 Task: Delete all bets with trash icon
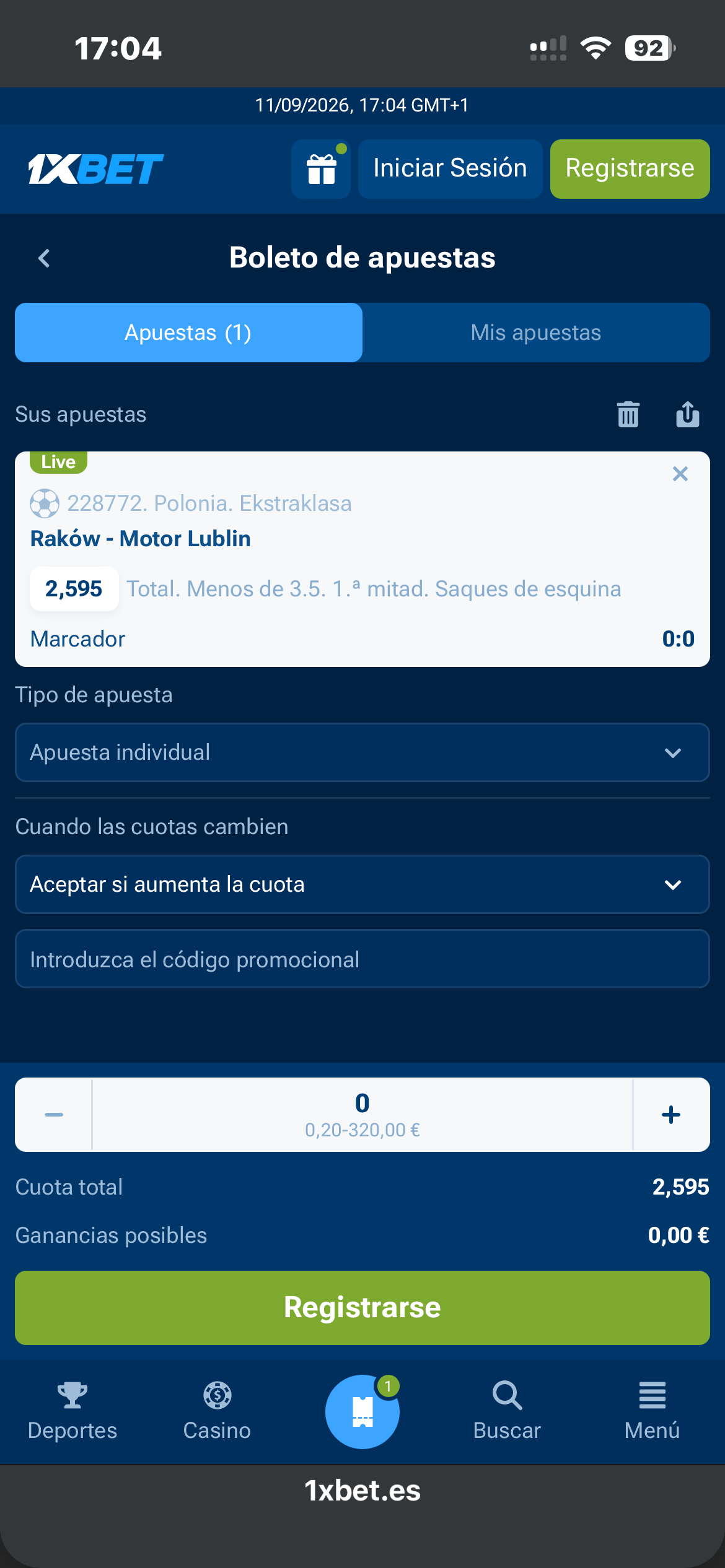[x=628, y=414]
